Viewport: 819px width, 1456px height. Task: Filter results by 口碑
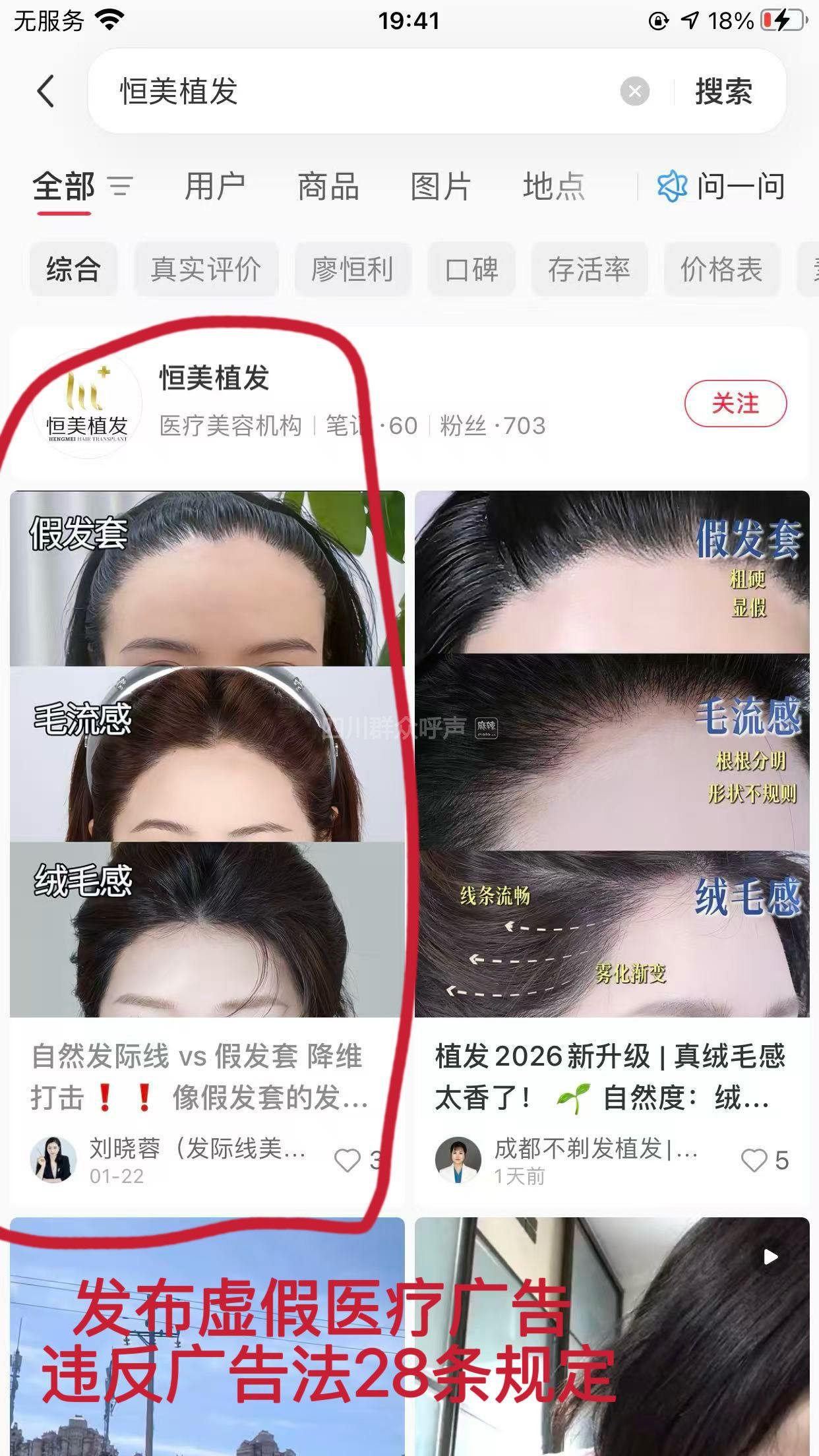pyautogui.click(x=471, y=269)
